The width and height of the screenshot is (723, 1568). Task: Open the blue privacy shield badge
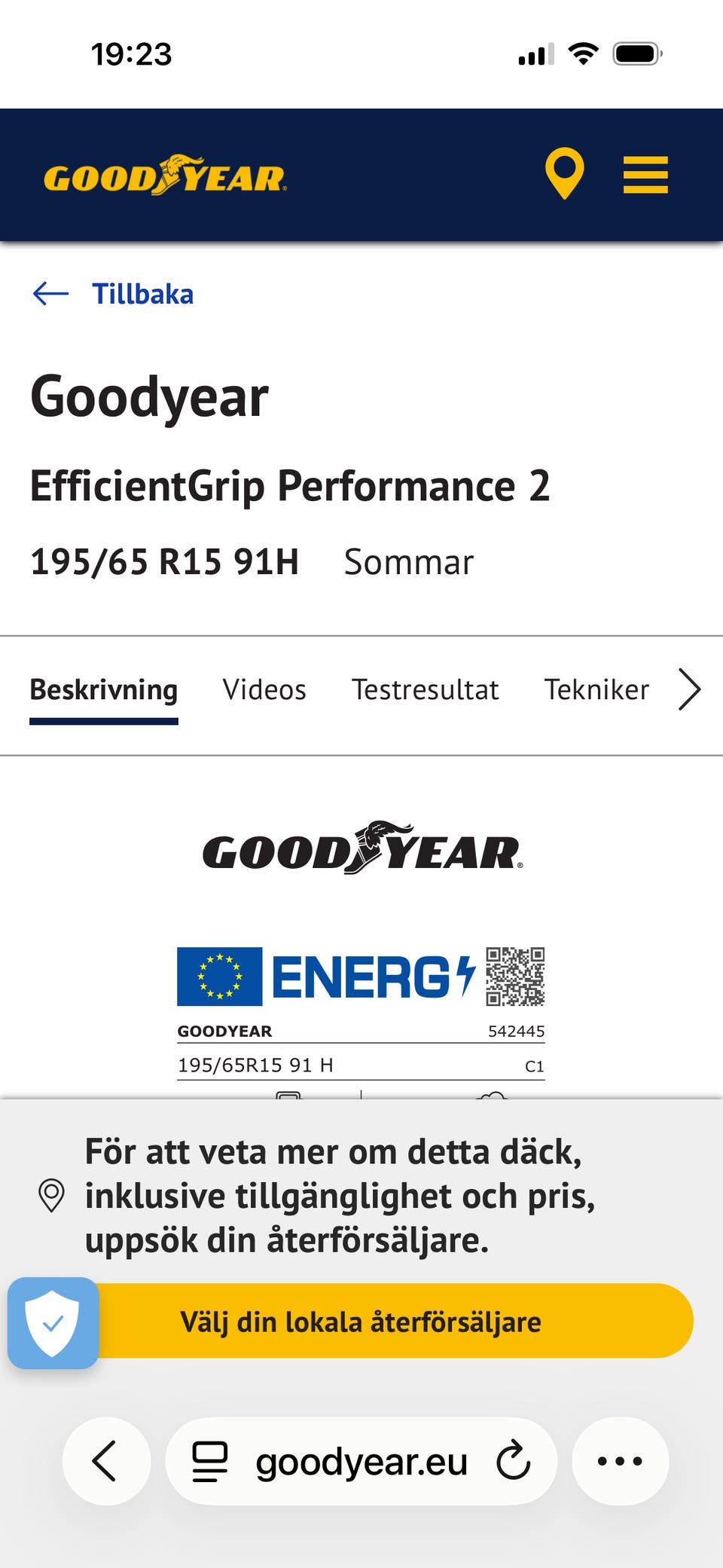(x=53, y=1323)
